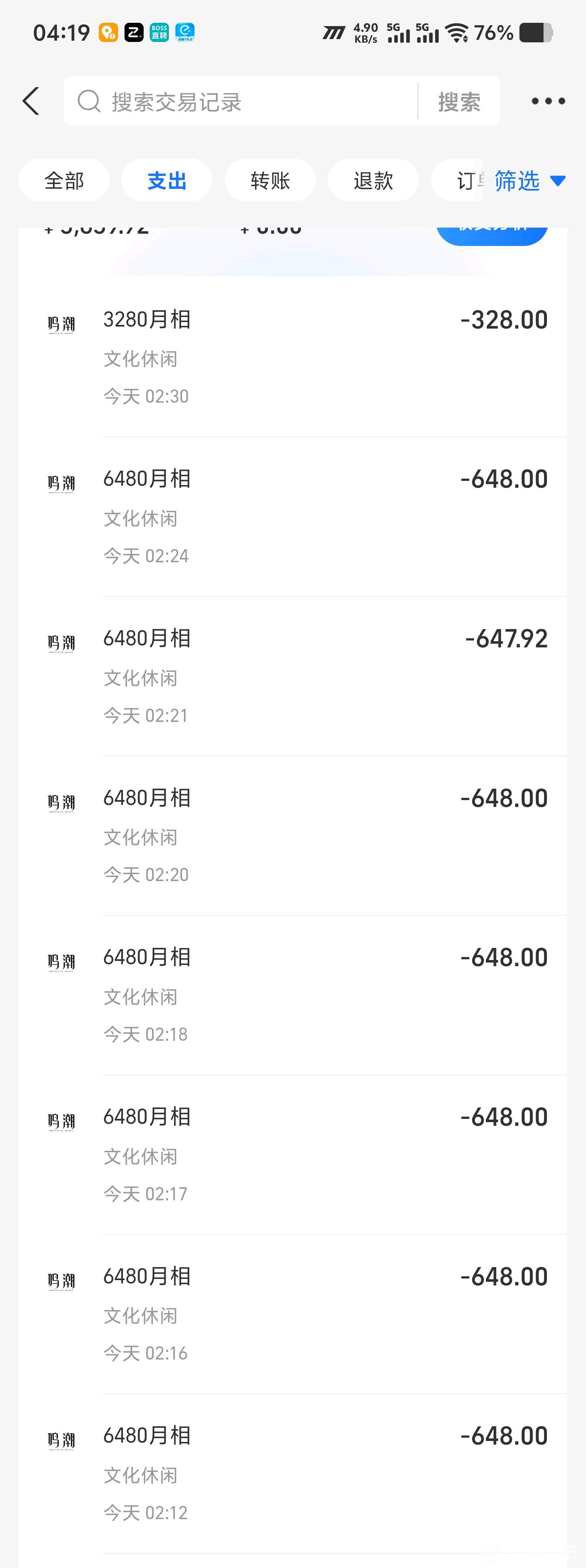Image resolution: width=586 pixels, height=1568 pixels.
Task: Tap the 搜索 button
Action: pos(459,102)
